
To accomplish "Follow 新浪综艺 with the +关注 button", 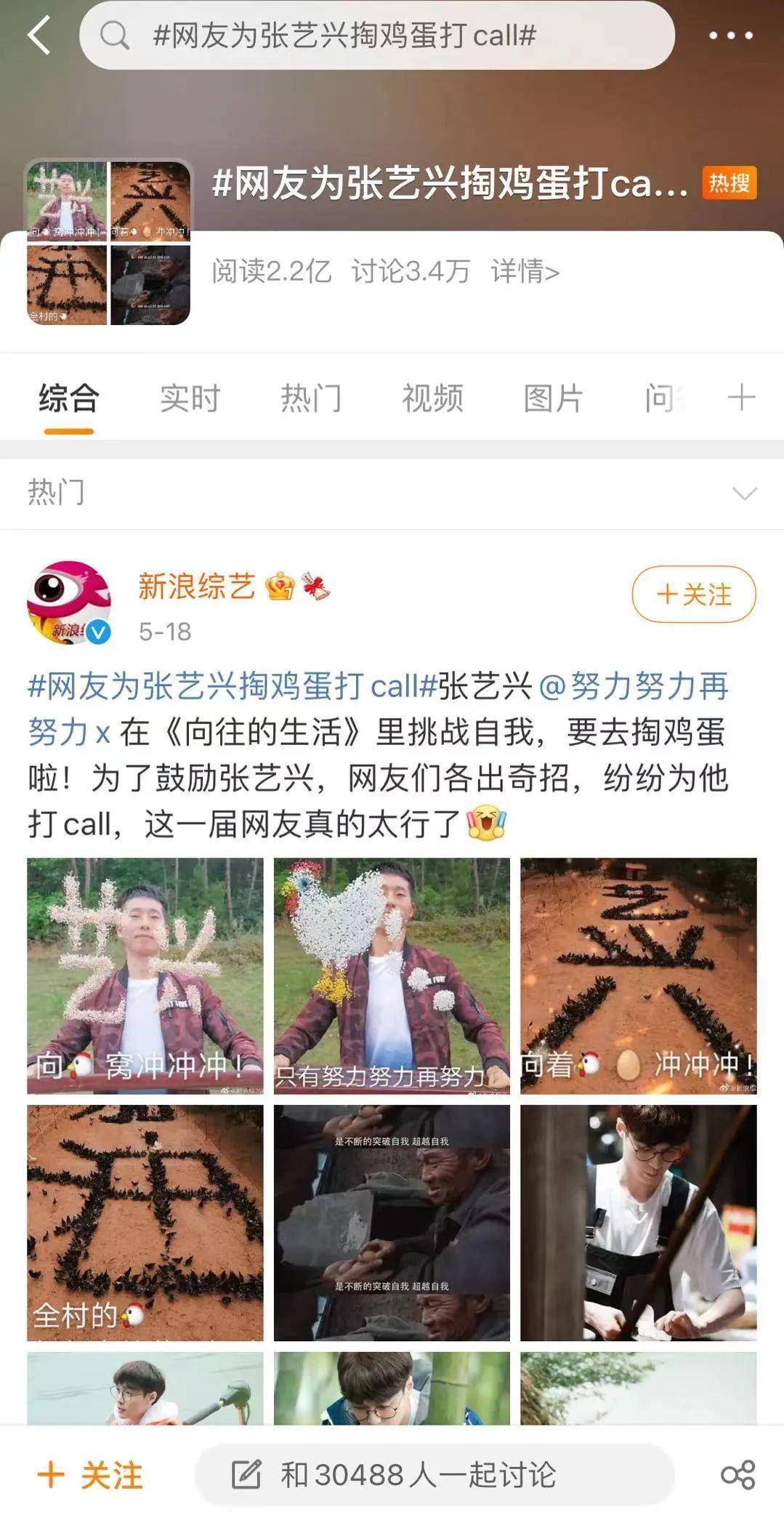I will point(693,594).
